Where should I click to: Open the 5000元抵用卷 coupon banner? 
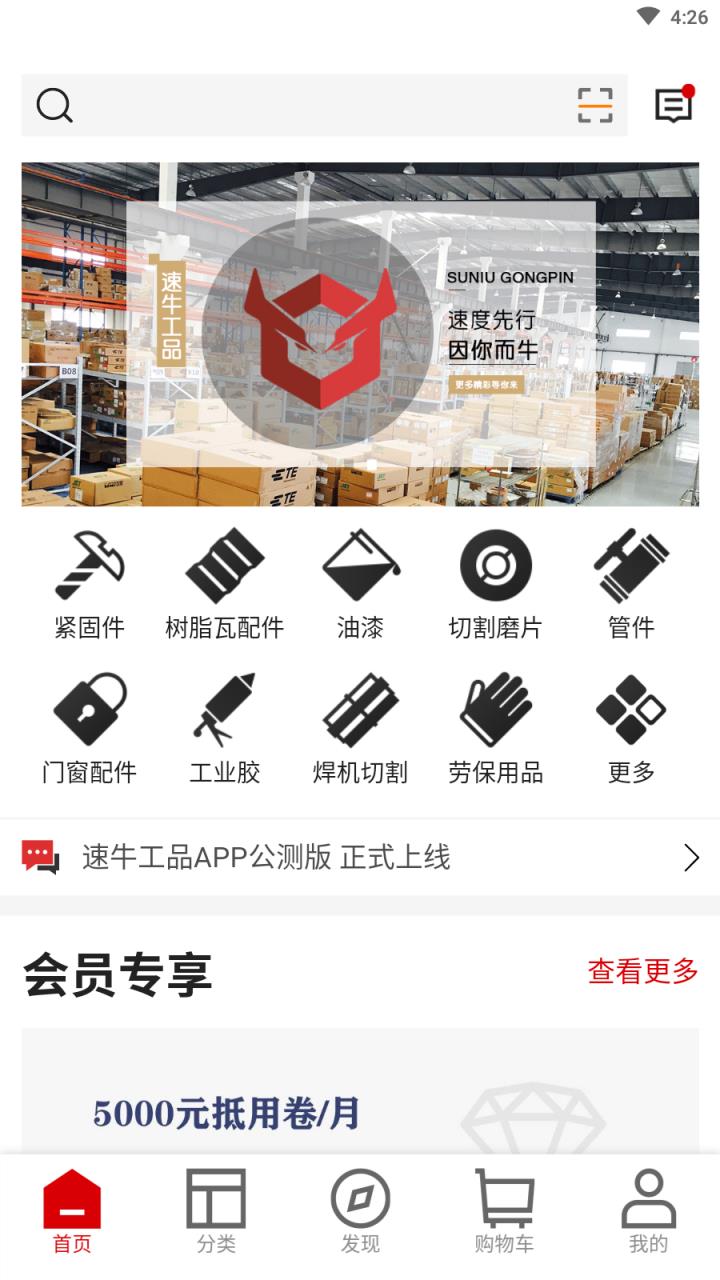pos(360,1110)
